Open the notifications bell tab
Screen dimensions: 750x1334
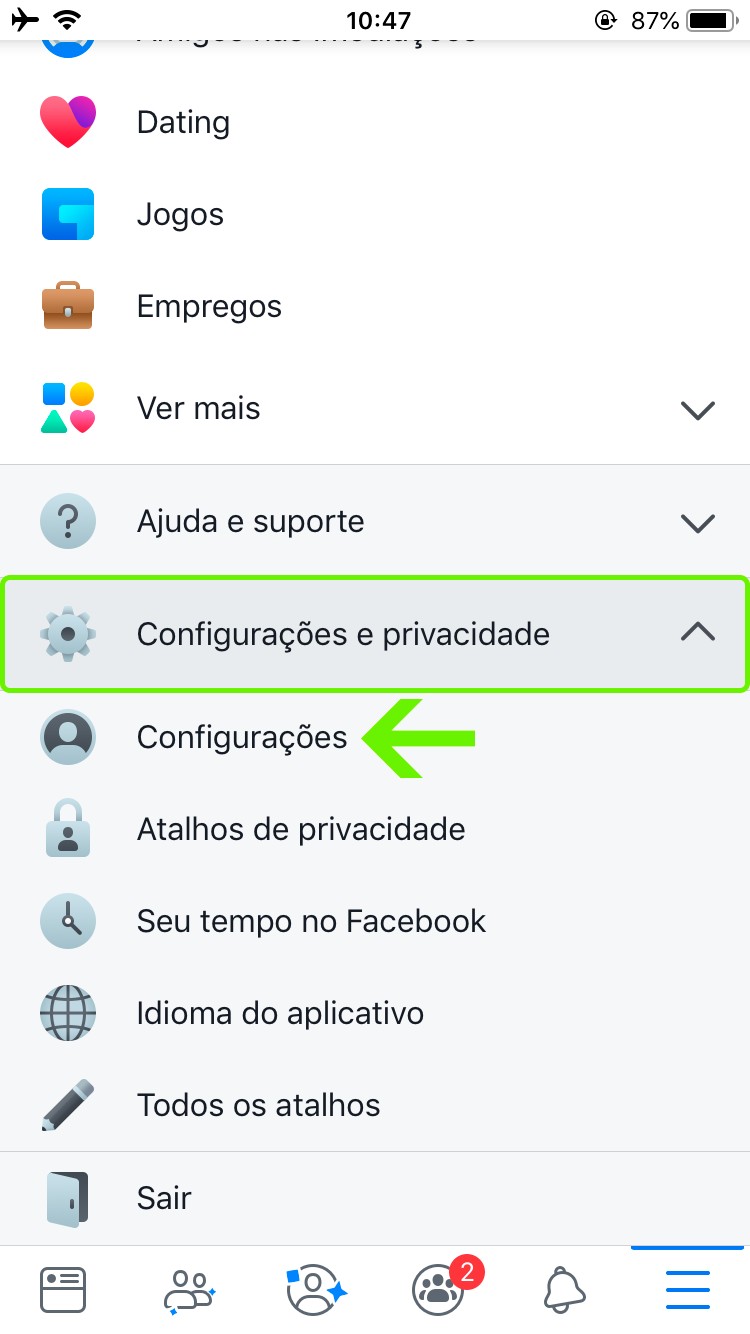pos(564,1289)
